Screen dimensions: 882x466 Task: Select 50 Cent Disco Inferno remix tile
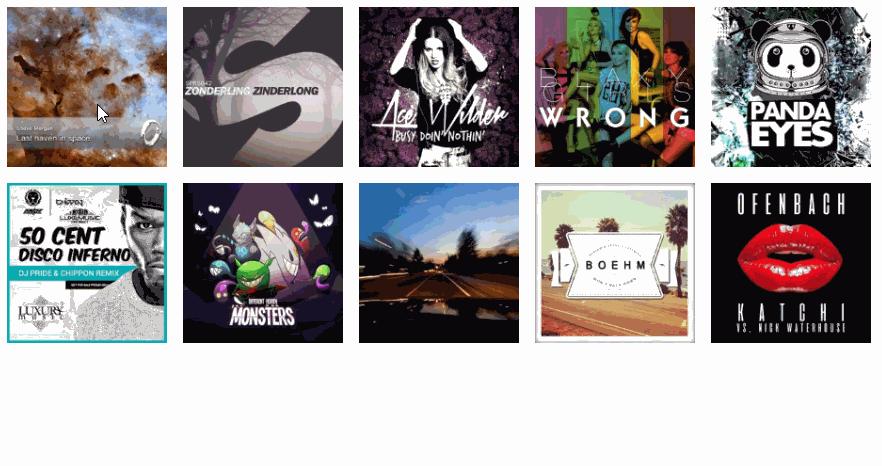click(87, 263)
